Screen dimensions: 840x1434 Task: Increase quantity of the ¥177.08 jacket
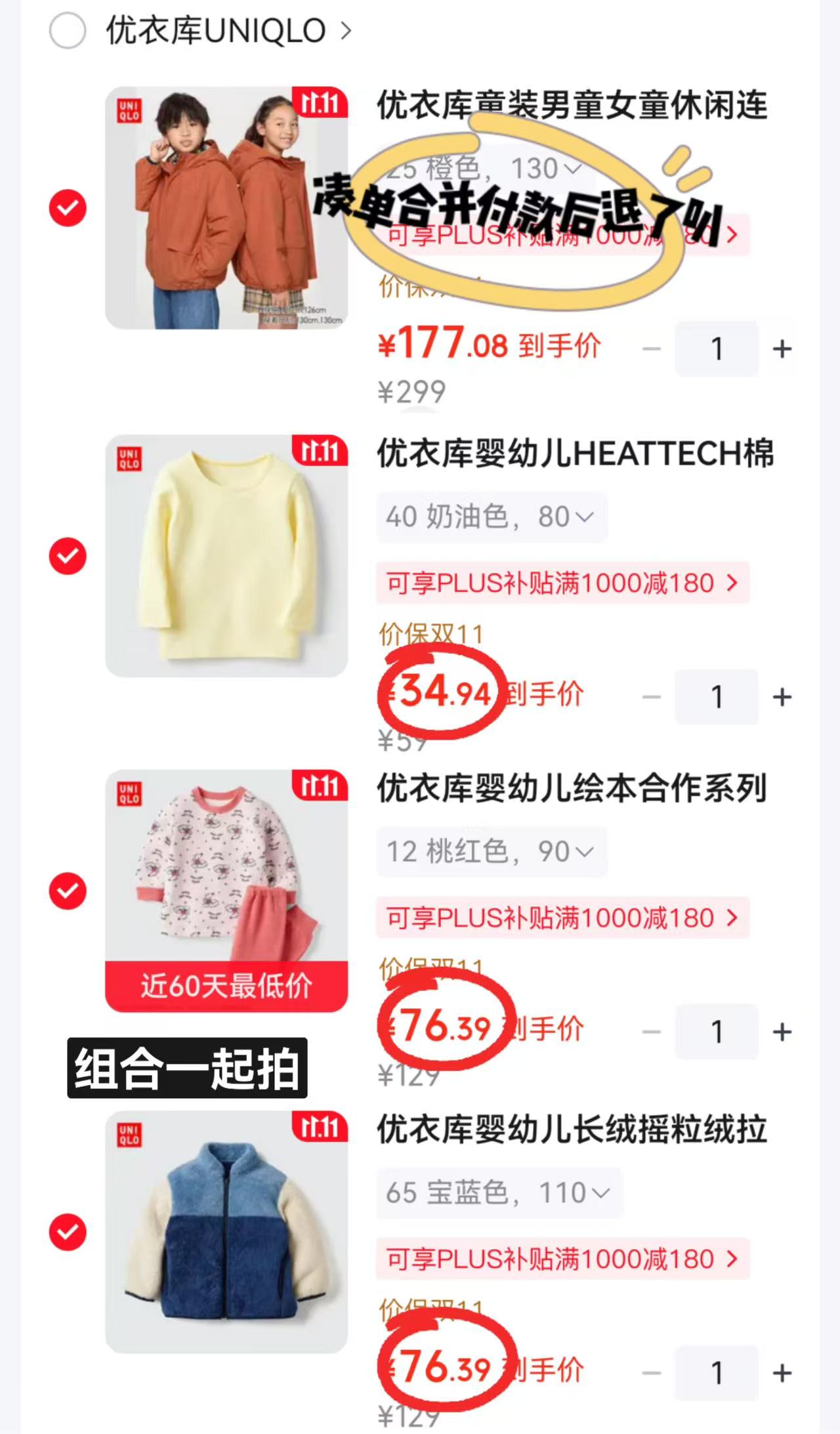coord(782,349)
